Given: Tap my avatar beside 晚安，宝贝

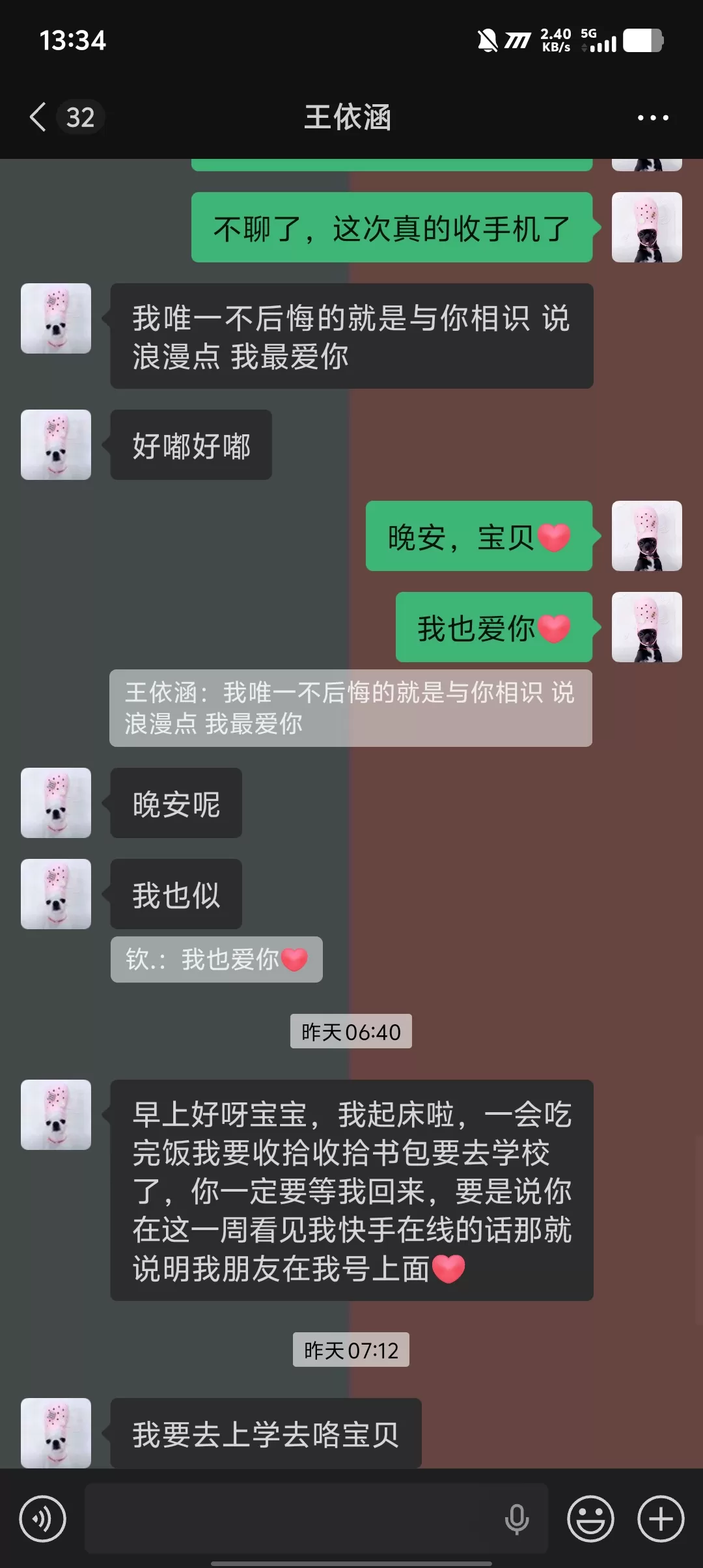Looking at the screenshot, I should pyautogui.click(x=646, y=536).
